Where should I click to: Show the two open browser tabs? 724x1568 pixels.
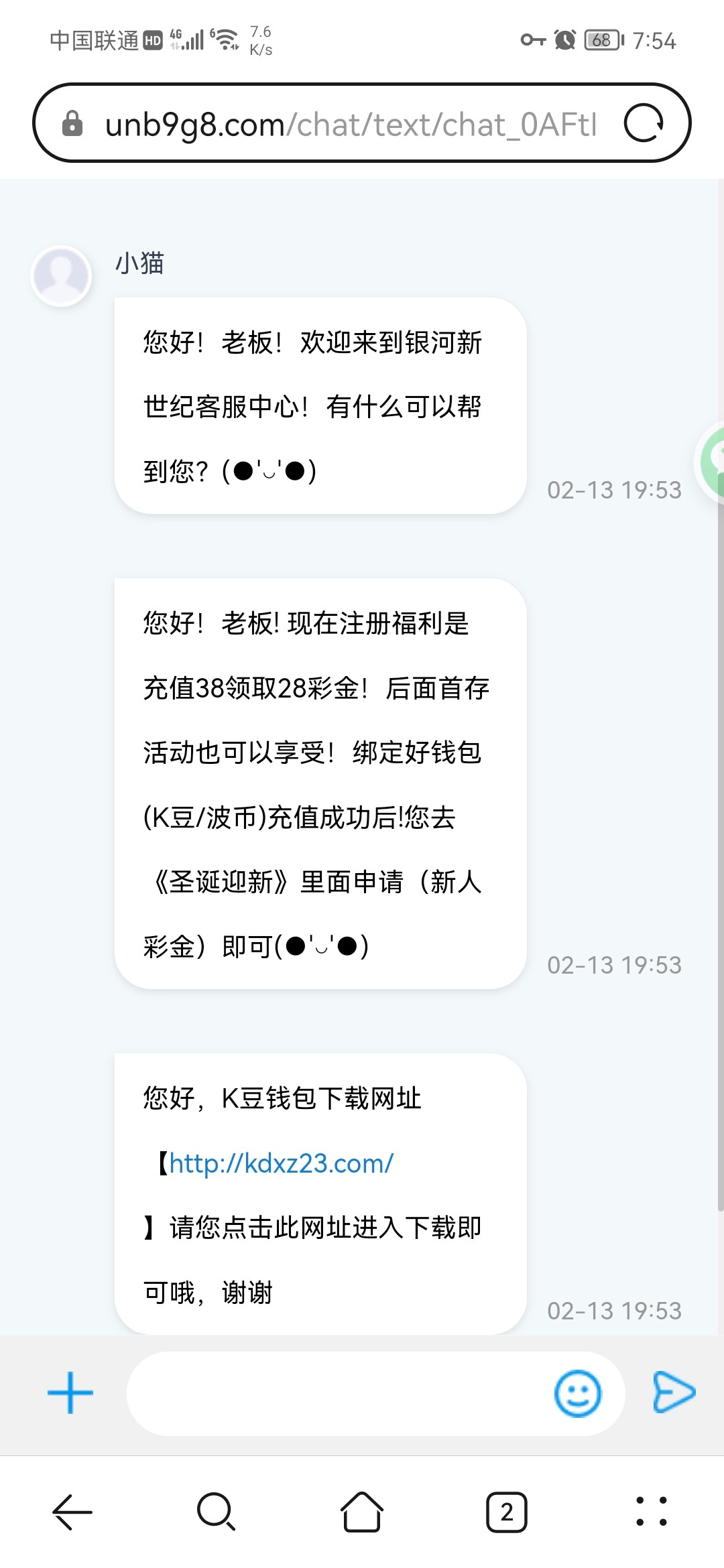pyautogui.click(x=507, y=1512)
